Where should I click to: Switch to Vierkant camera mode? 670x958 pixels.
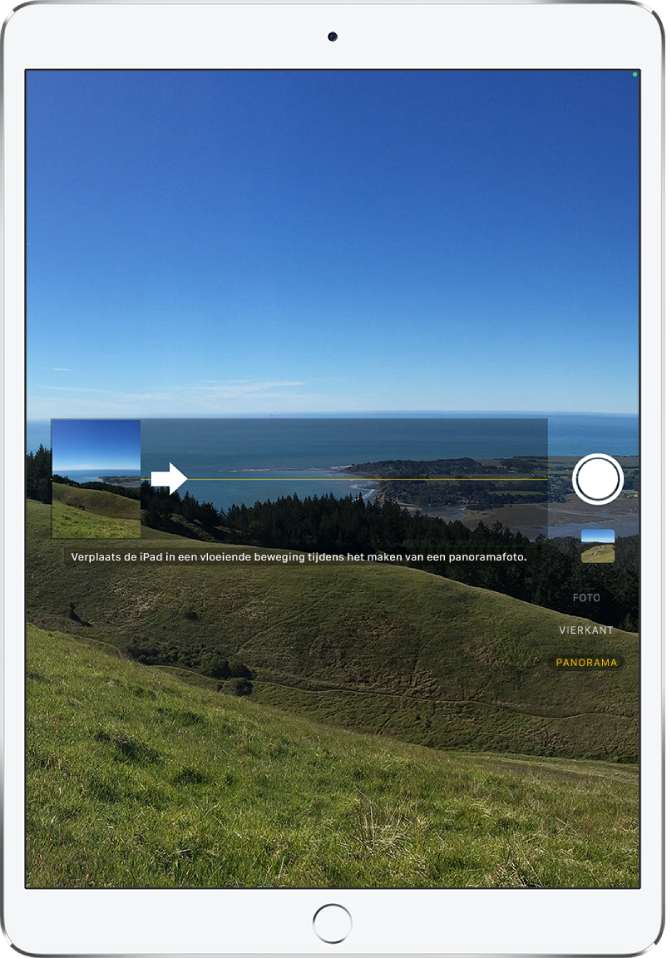(587, 631)
